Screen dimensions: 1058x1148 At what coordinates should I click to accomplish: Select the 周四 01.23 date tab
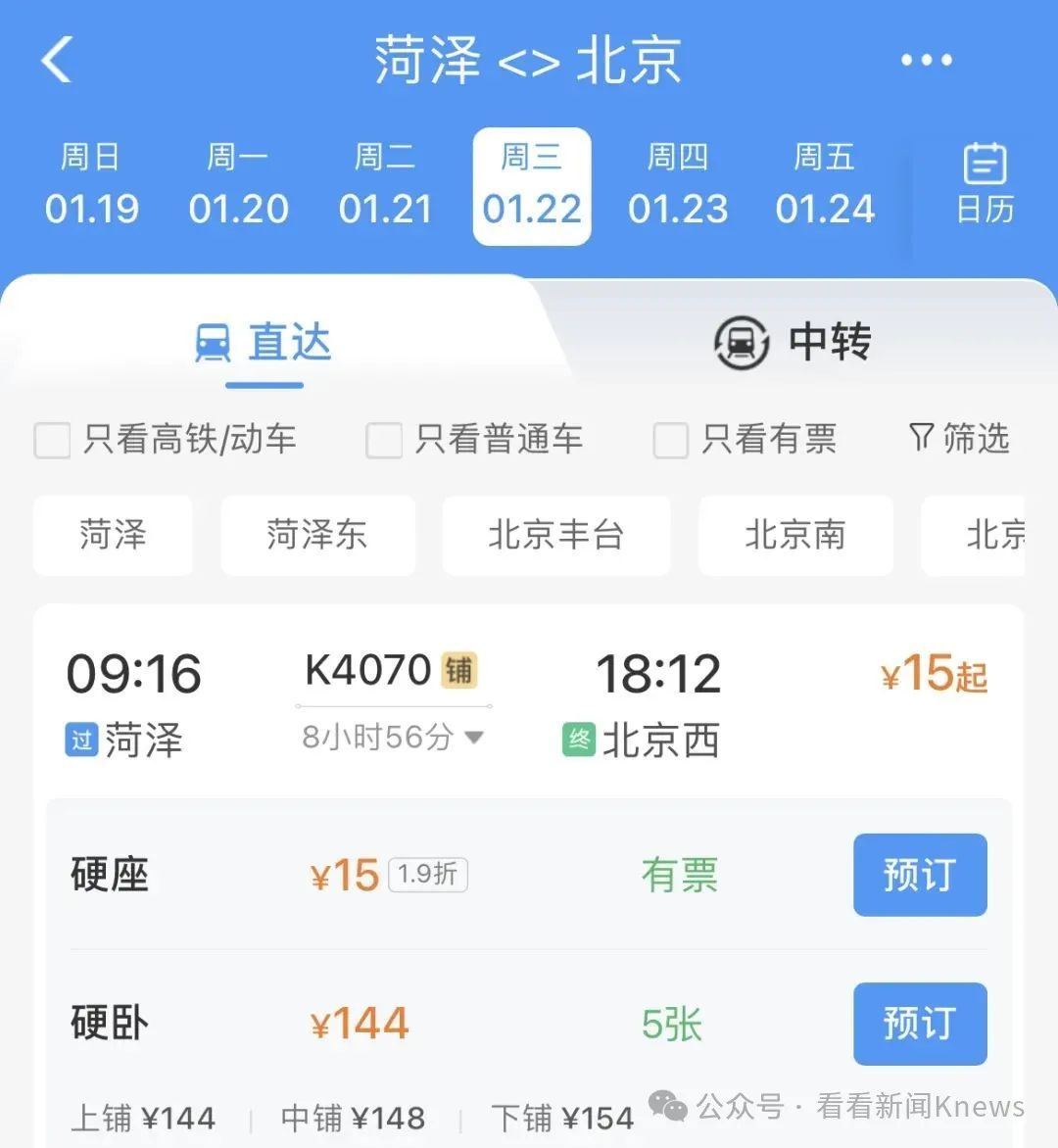679,184
